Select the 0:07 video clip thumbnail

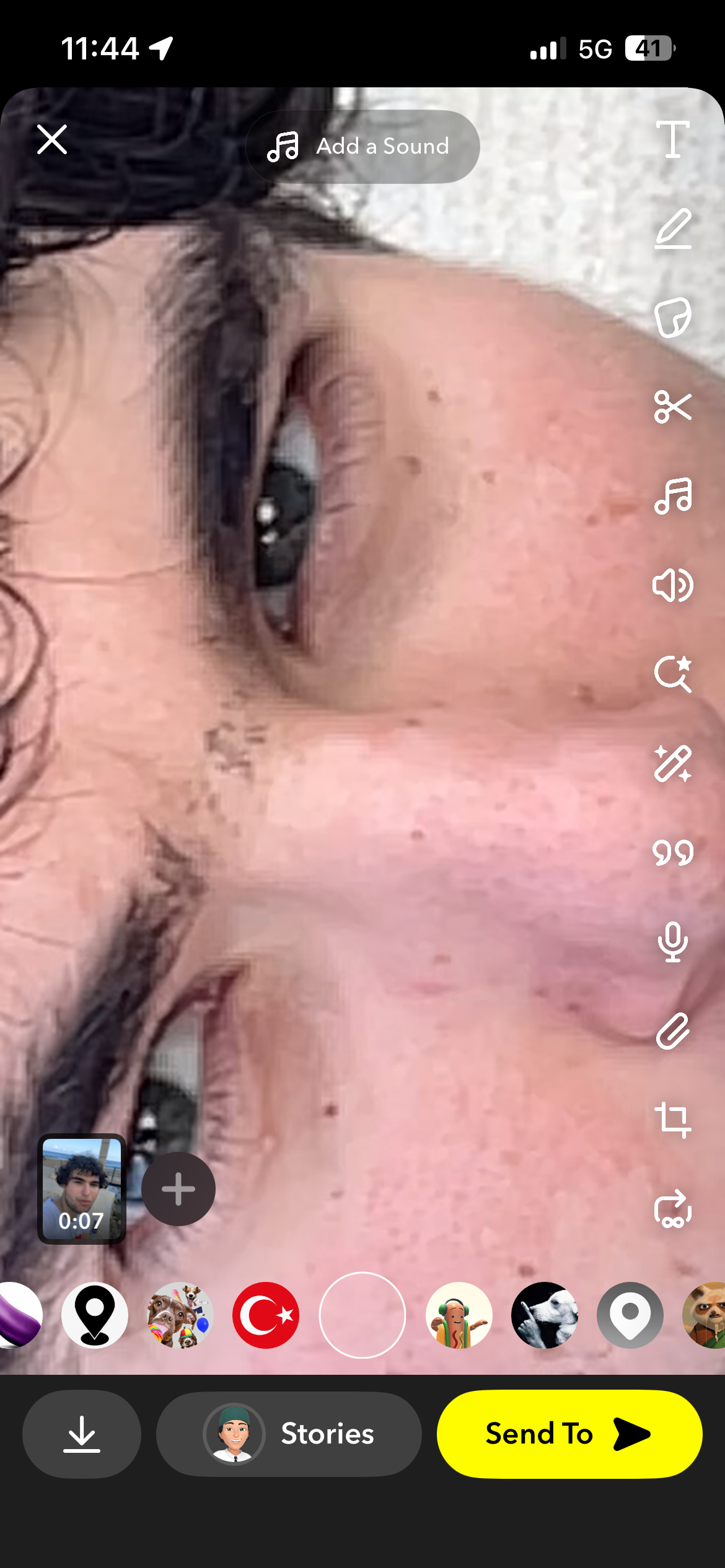click(82, 1188)
